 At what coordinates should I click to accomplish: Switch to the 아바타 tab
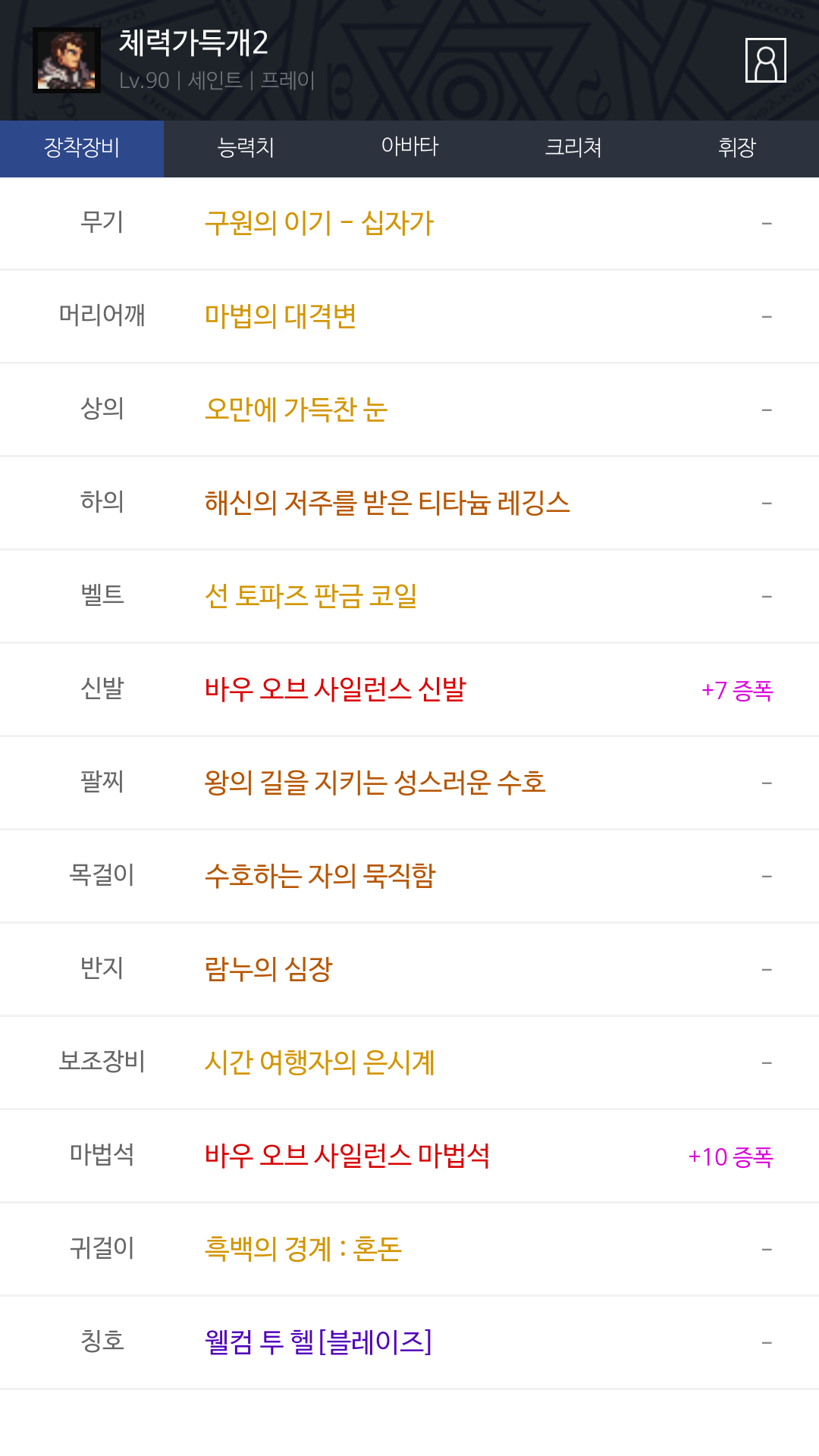pos(409,149)
